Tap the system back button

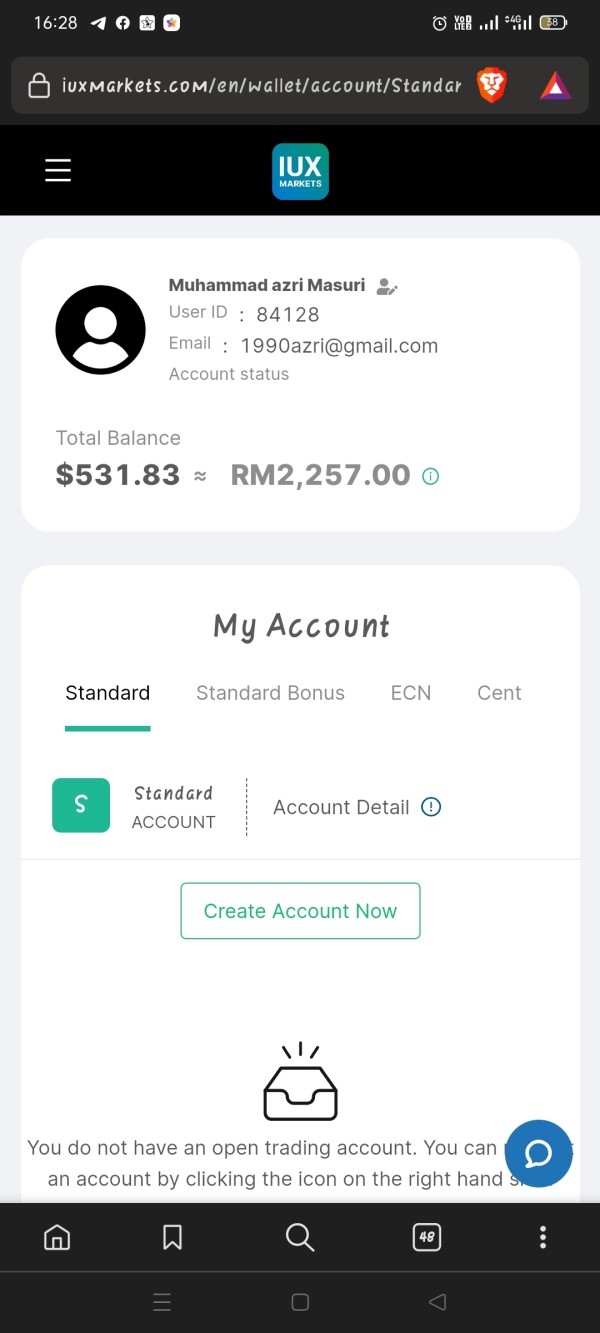coord(437,1302)
